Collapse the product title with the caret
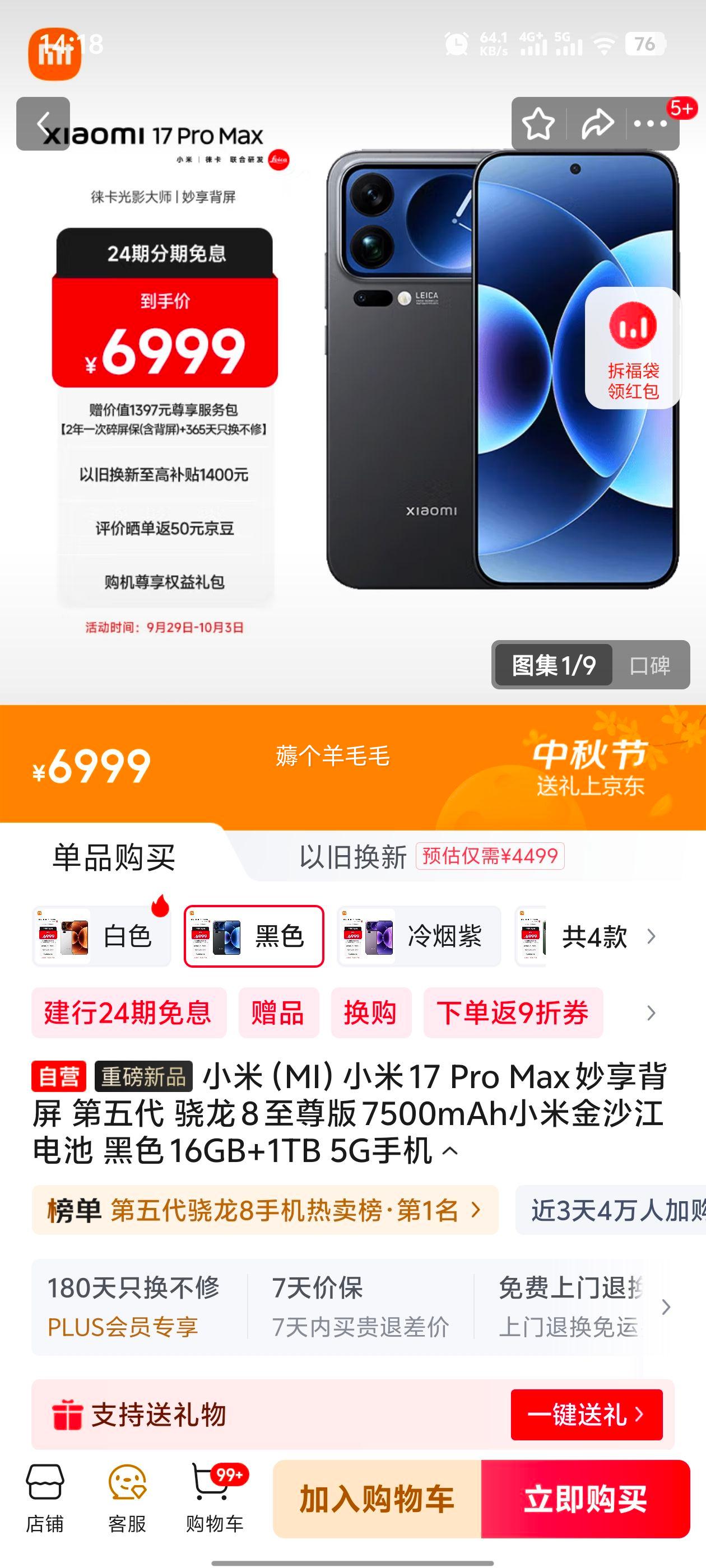This screenshot has height=1568, width=706. click(450, 1151)
